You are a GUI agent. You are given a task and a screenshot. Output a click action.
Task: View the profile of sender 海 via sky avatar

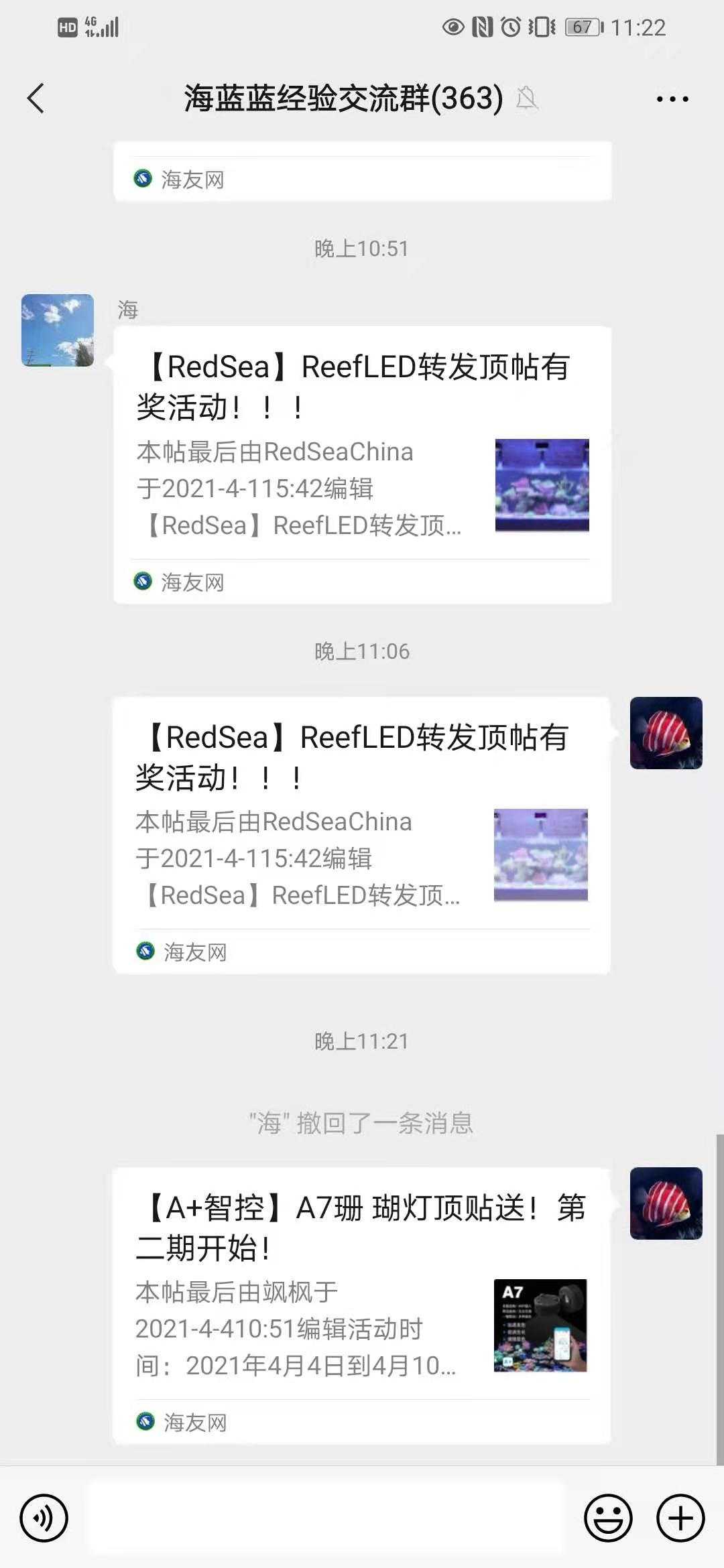(x=58, y=330)
